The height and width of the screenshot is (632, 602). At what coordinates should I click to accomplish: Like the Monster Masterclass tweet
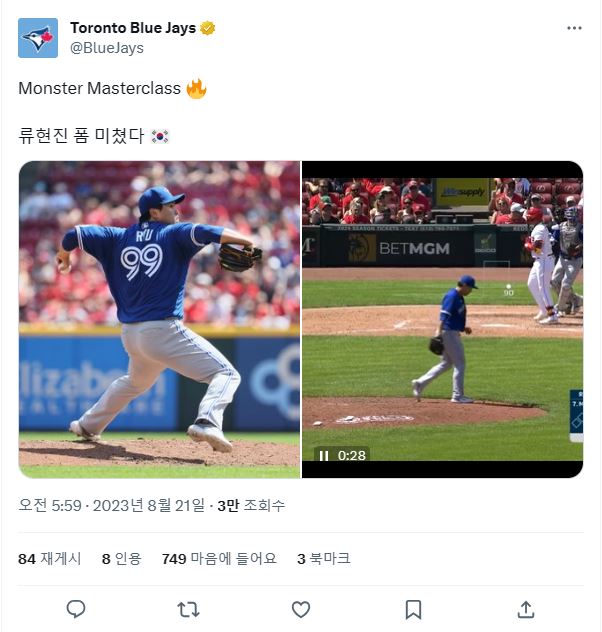click(x=300, y=609)
